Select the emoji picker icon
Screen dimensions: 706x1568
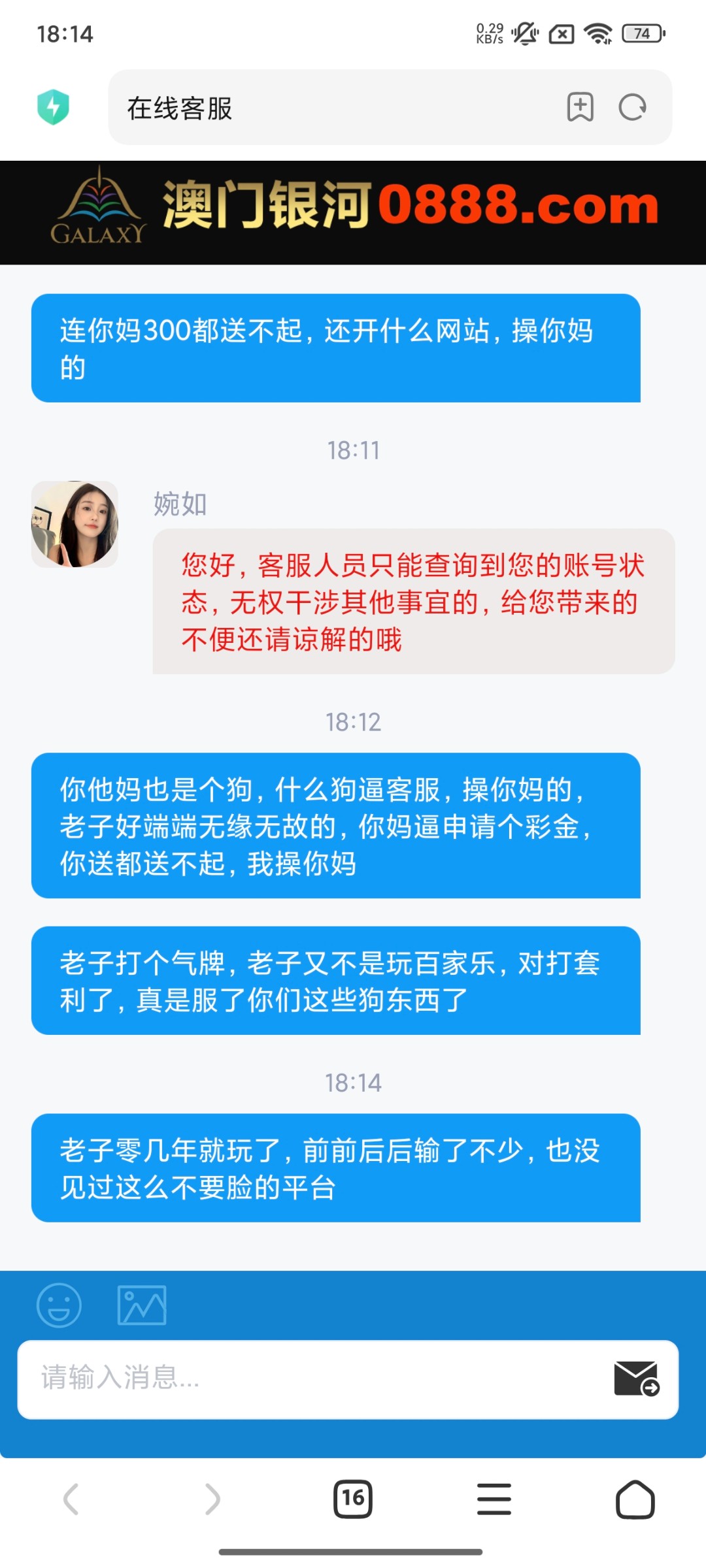pyautogui.click(x=58, y=1305)
